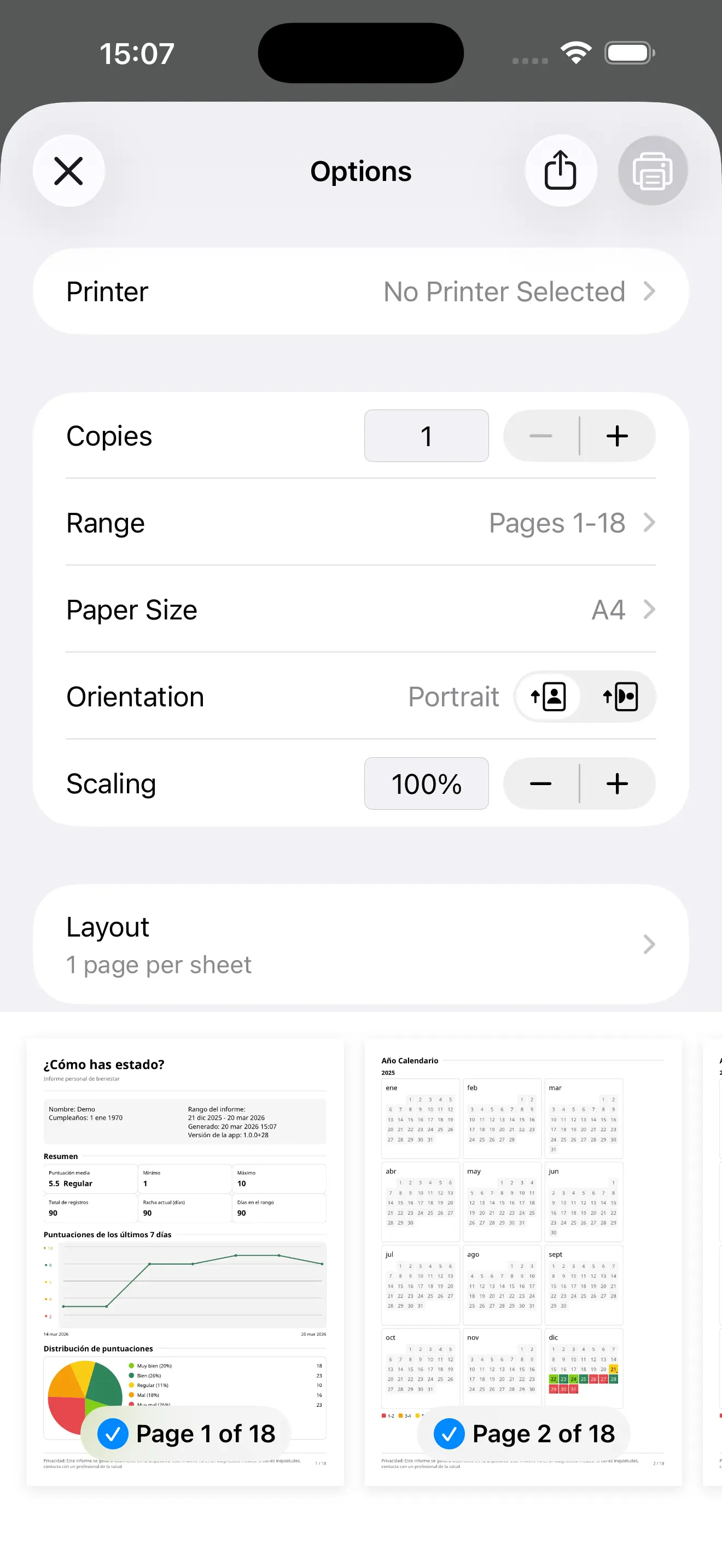The height and width of the screenshot is (1568, 722).
Task: Increase scaling with the plus button
Action: click(x=618, y=784)
